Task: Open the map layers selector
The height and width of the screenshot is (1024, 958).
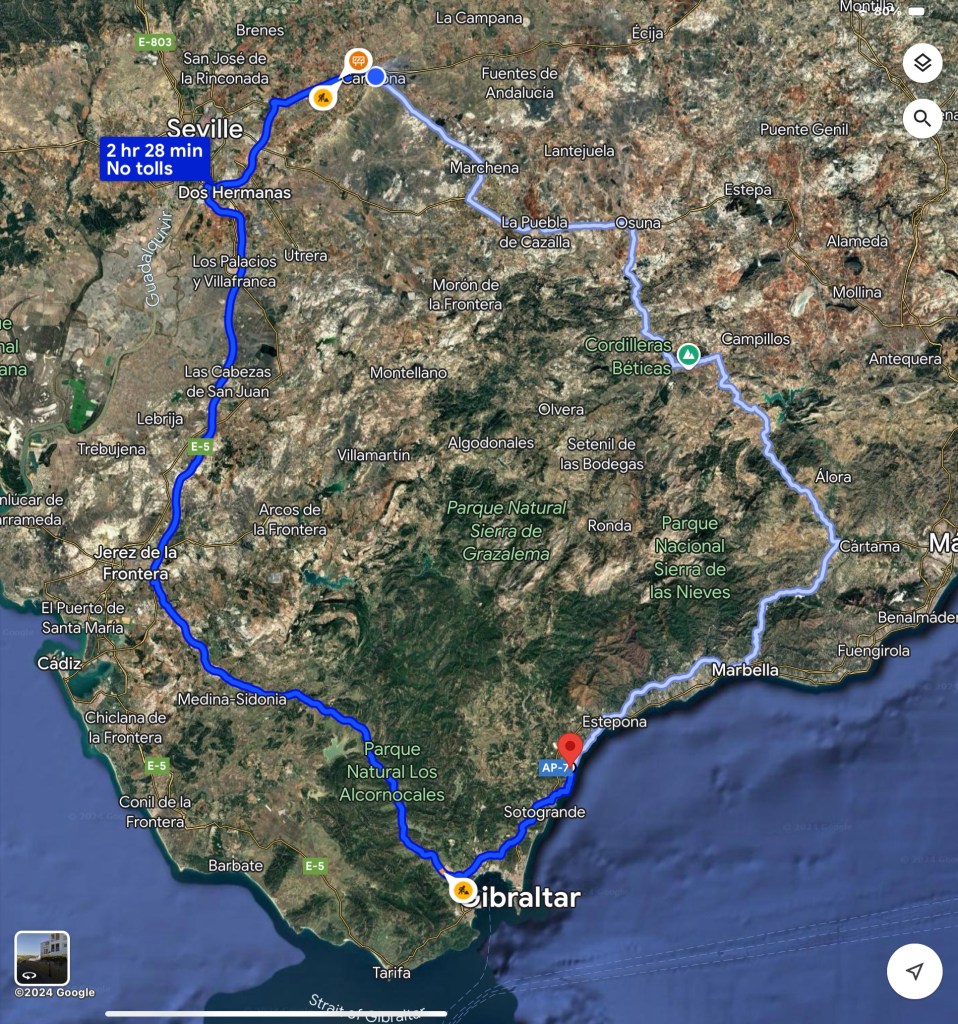Action: (922, 63)
